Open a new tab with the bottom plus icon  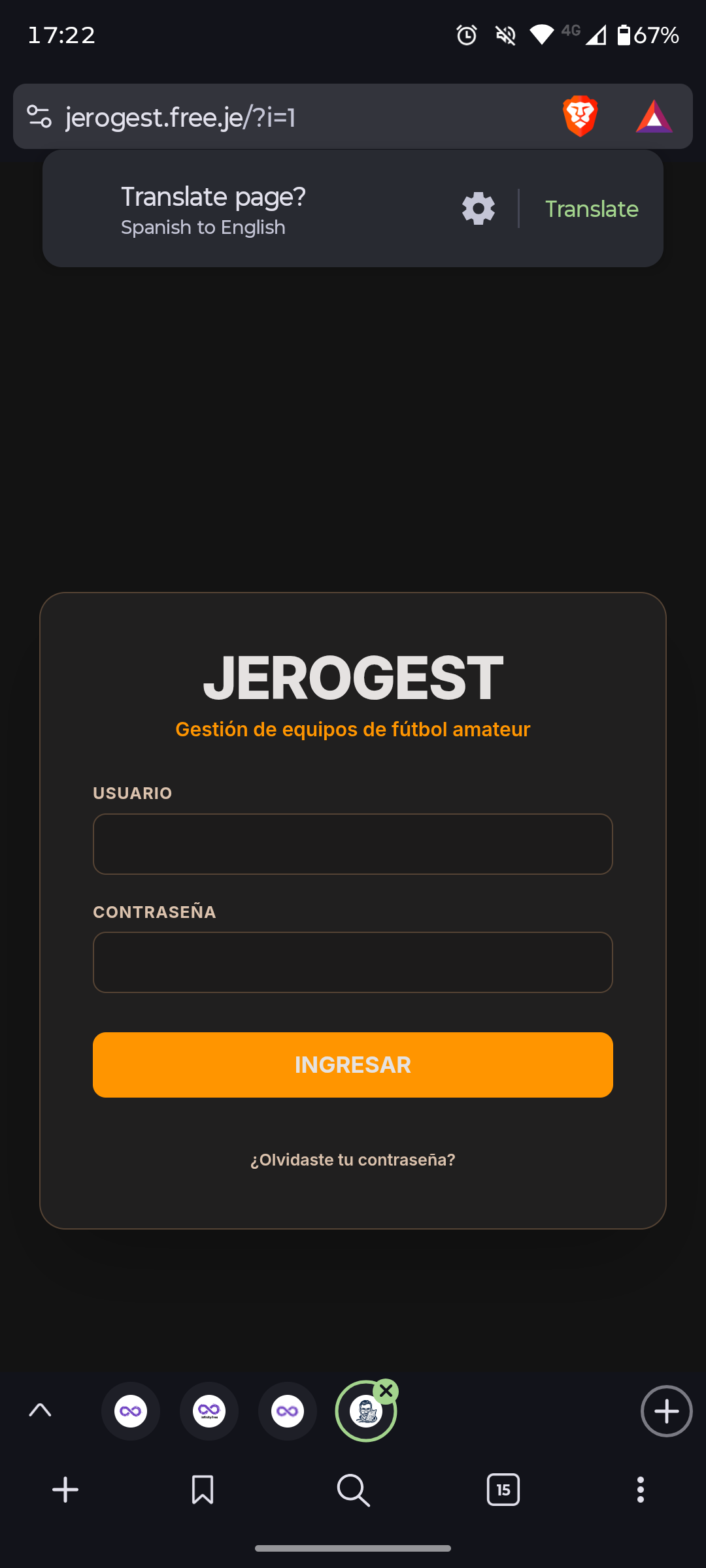(x=65, y=1490)
